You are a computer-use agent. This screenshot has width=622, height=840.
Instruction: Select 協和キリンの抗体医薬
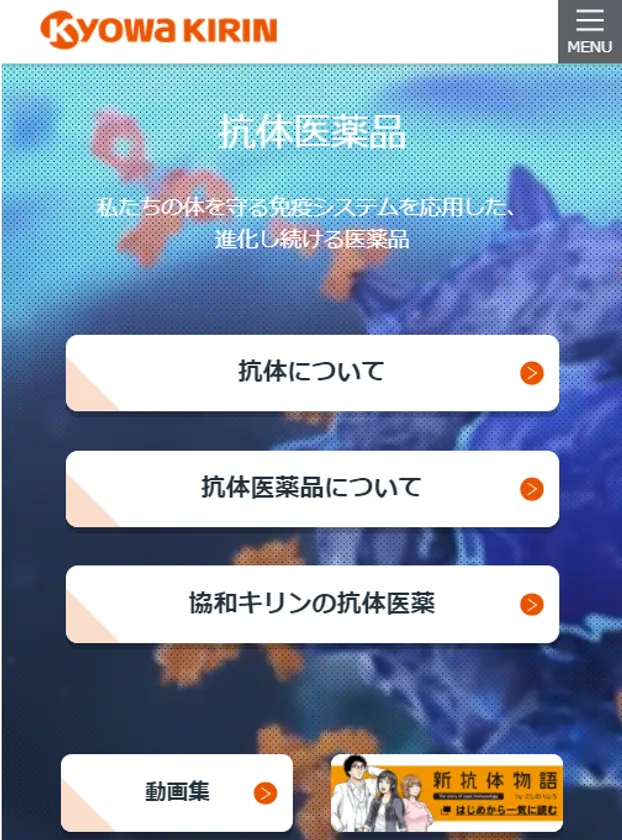[312, 604]
